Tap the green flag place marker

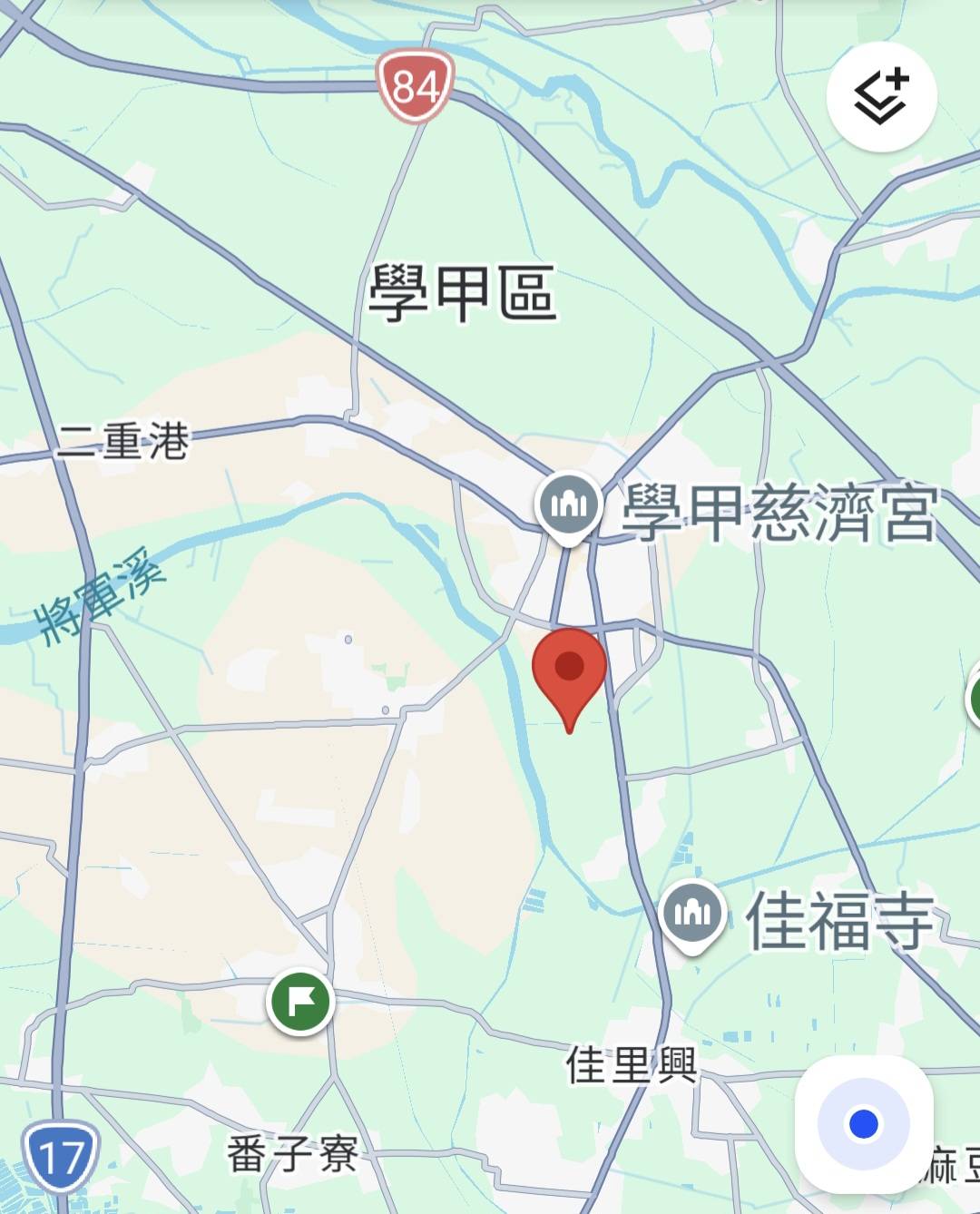point(300,1002)
